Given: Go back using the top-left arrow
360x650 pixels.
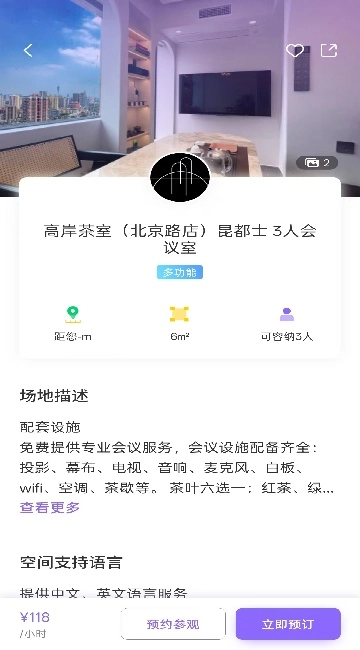Looking at the screenshot, I should pyautogui.click(x=28, y=51).
